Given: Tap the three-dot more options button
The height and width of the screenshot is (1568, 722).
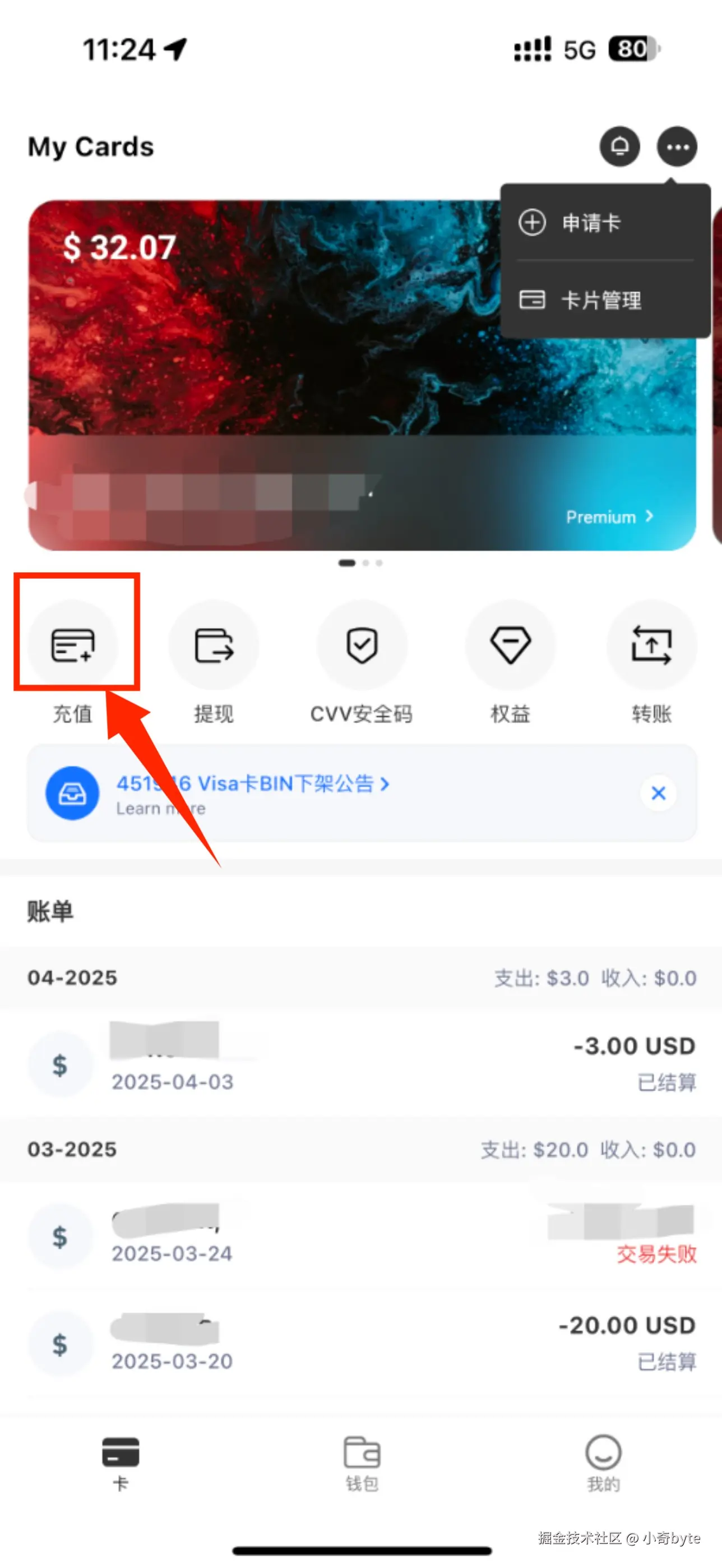Looking at the screenshot, I should (x=677, y=147).
